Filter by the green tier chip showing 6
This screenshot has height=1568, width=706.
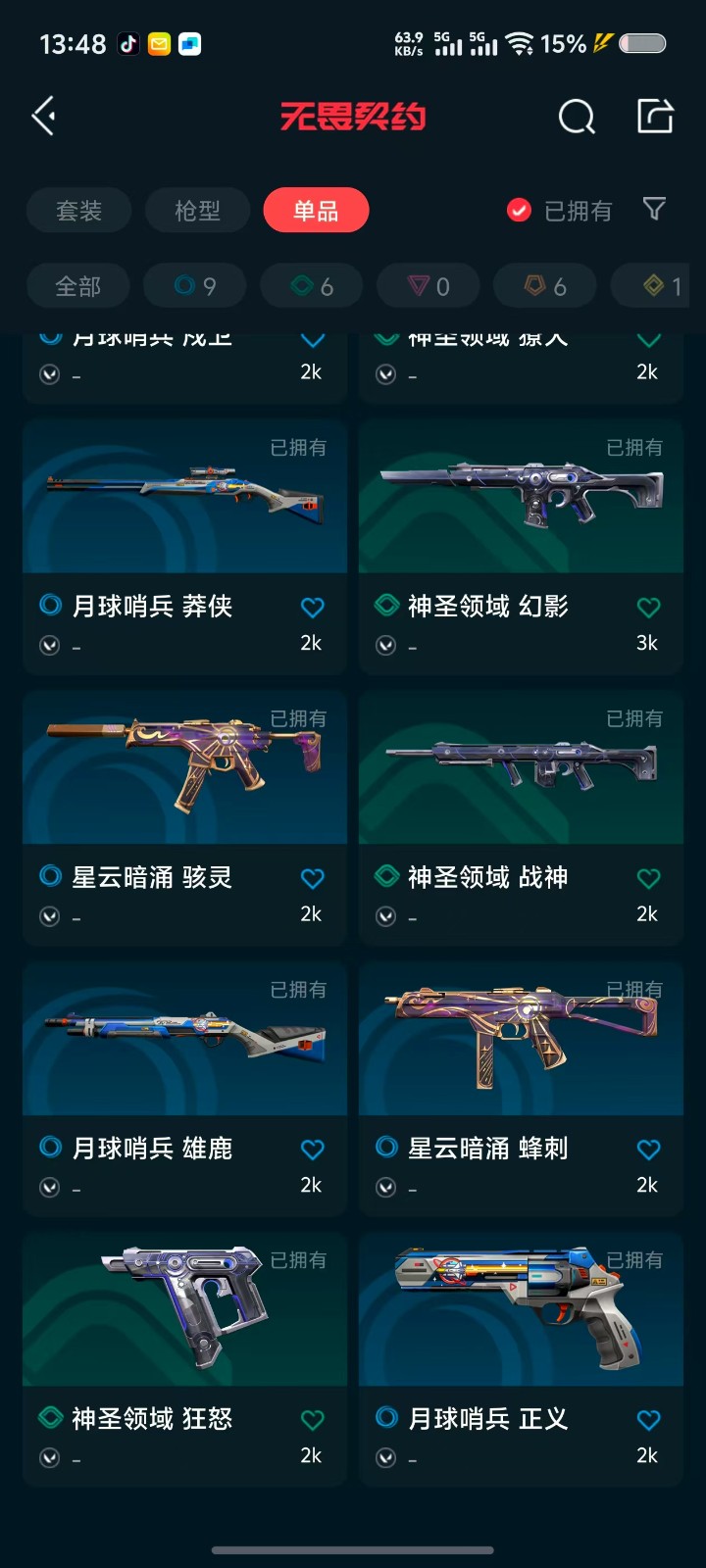coord(312,286)
